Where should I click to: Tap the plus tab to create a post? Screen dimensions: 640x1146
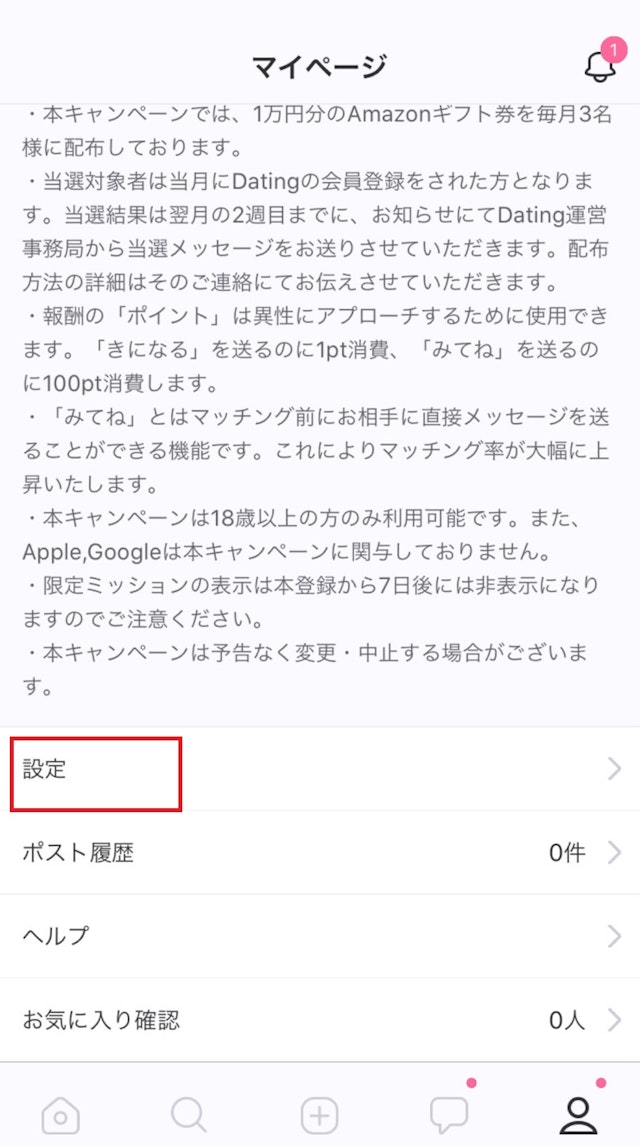click(x=320, y=1114)
